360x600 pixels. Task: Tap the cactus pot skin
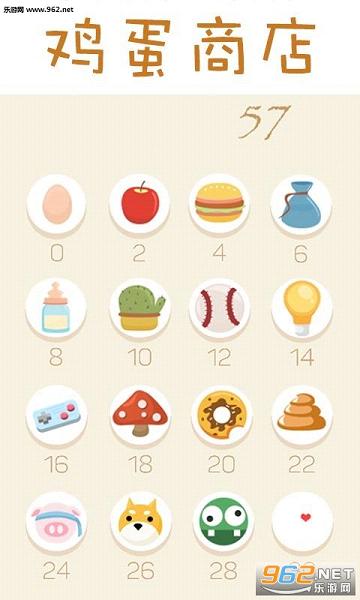click(140, 308)
